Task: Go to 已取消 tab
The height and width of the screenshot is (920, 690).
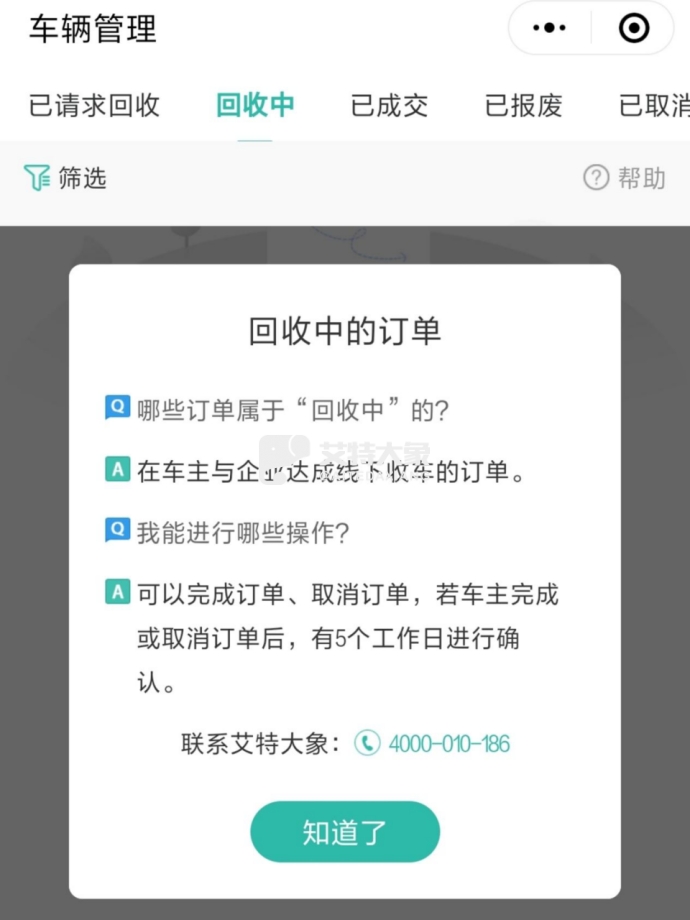Action: [x=654, y=105]
